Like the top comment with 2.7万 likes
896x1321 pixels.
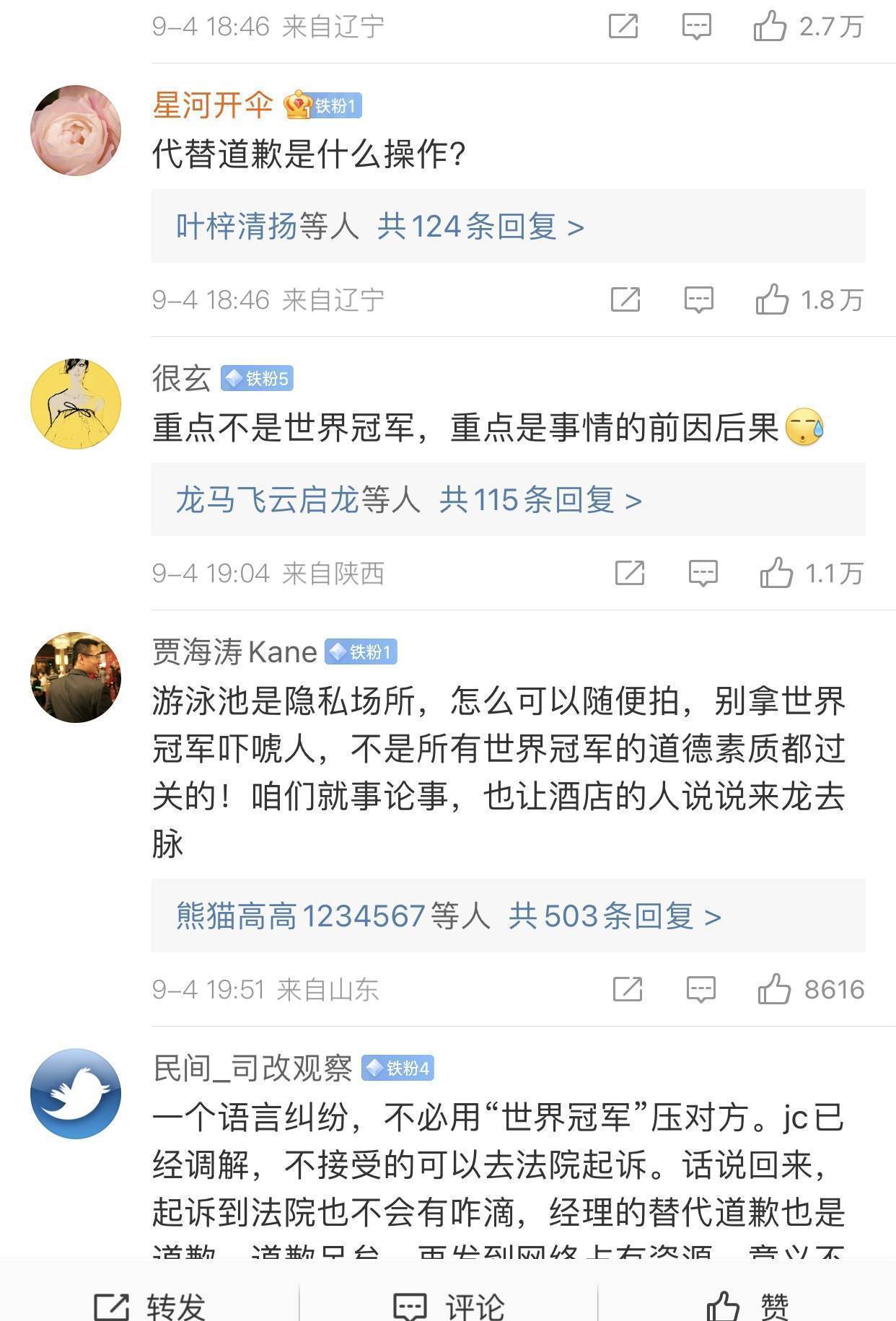(x=770, y=27)
